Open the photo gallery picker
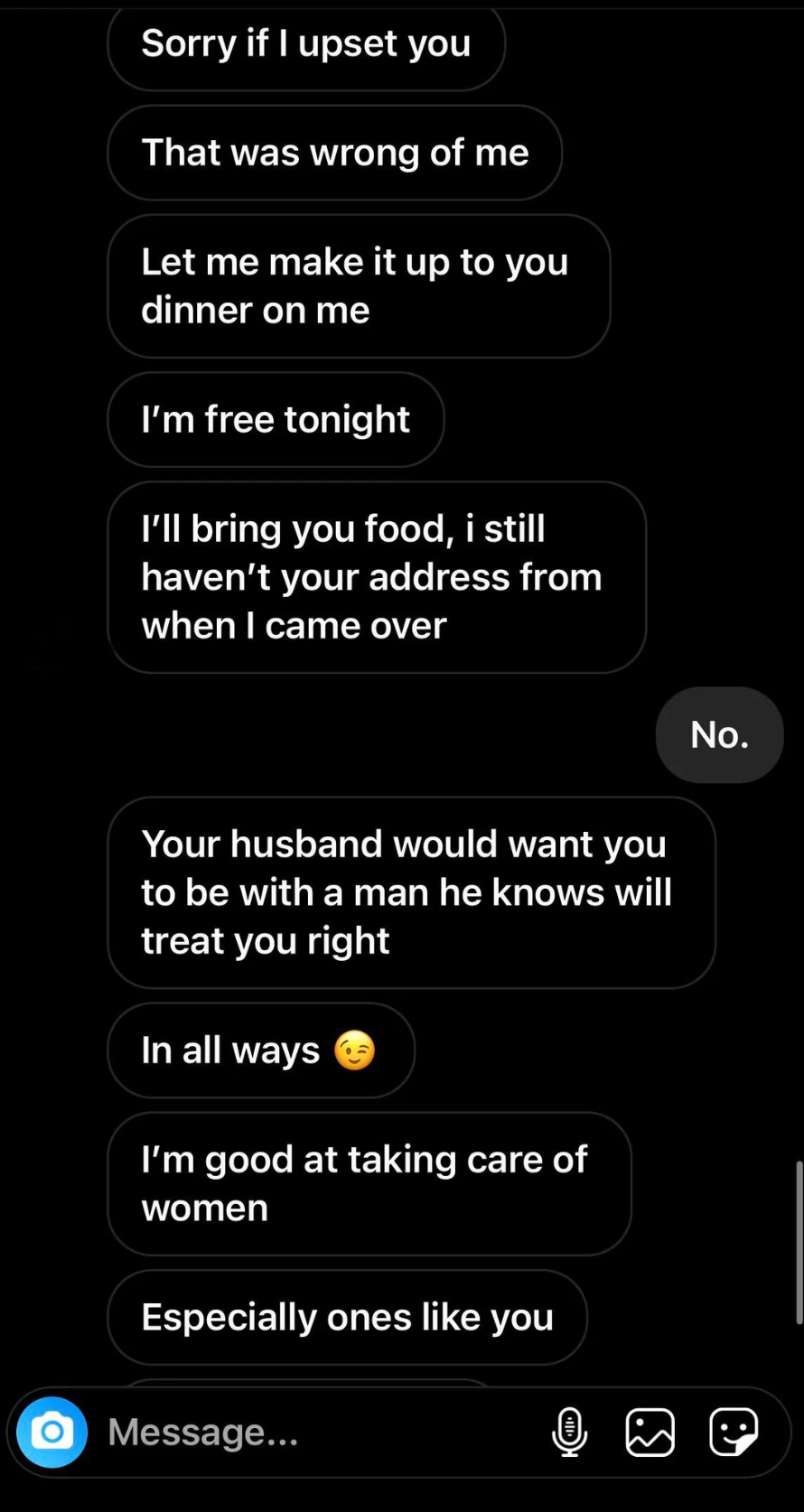Screen dimensions: 804x1512 tap(650, 1432)
